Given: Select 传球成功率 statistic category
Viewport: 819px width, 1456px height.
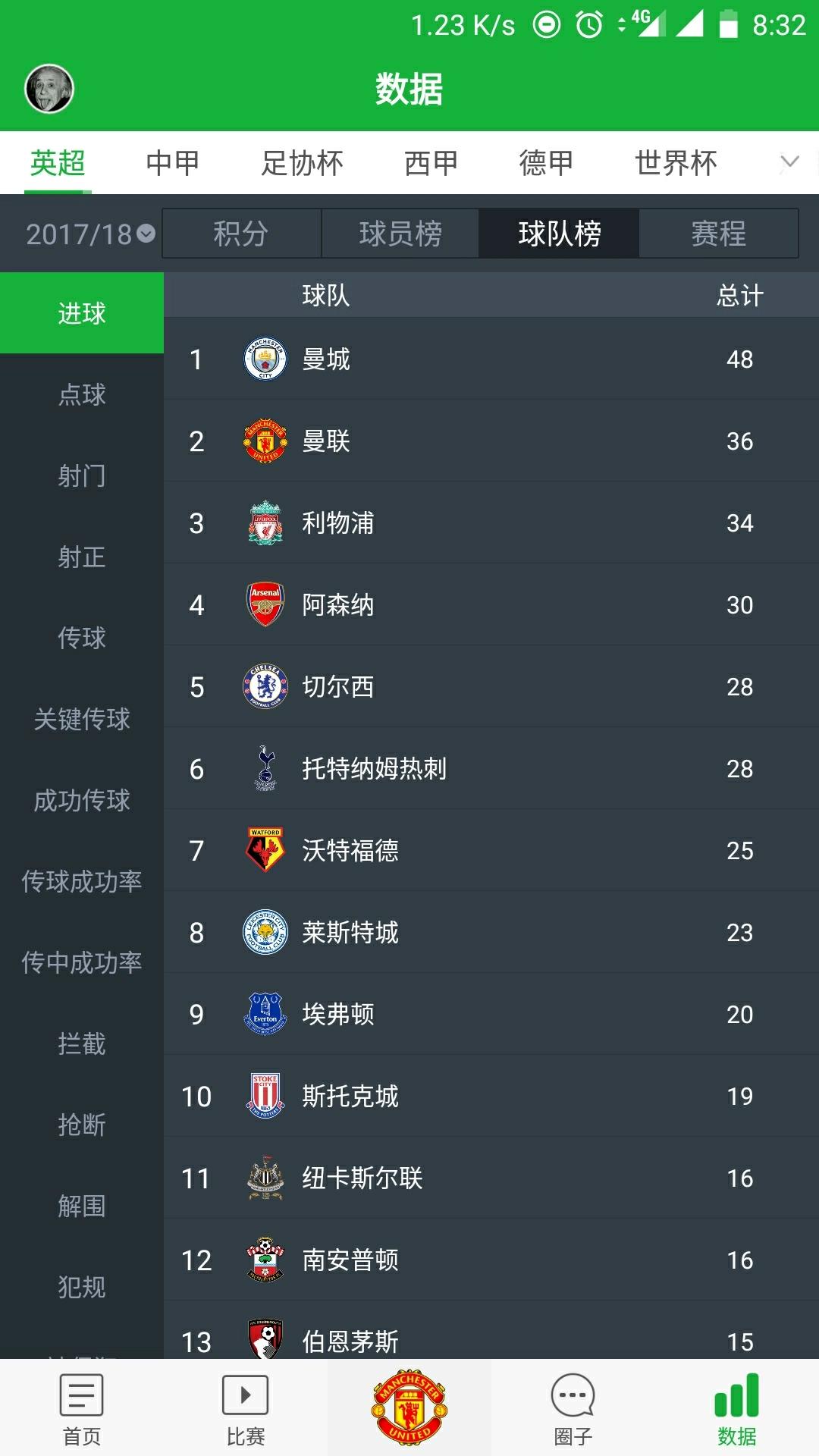Looking at the screenshot, I should click(x=81, y=882).
